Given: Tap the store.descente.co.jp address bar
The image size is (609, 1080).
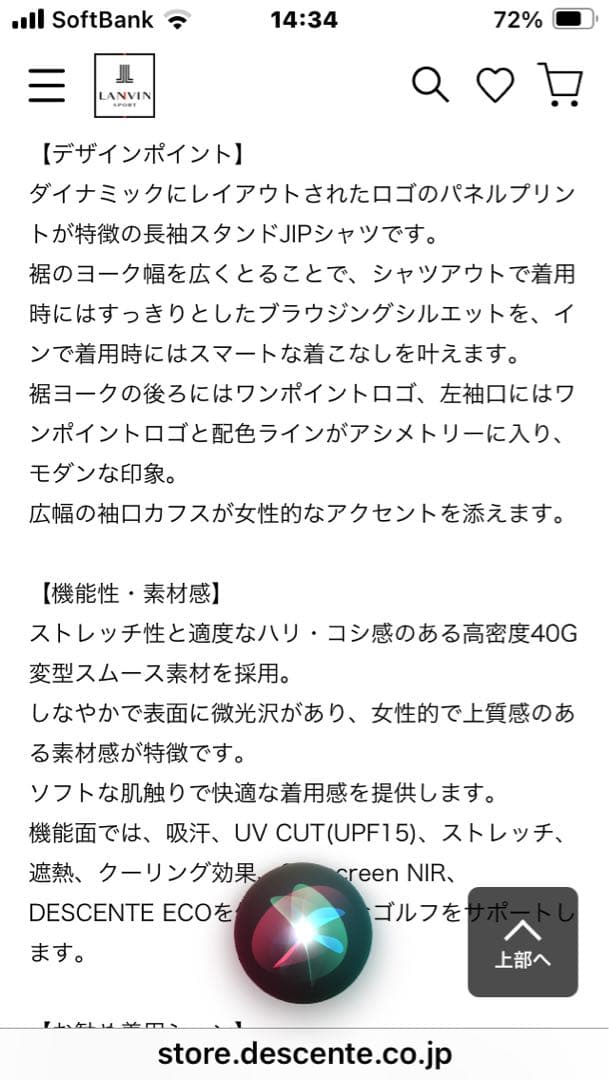Looking at the screenshot, I should [x=304, y=1054].
